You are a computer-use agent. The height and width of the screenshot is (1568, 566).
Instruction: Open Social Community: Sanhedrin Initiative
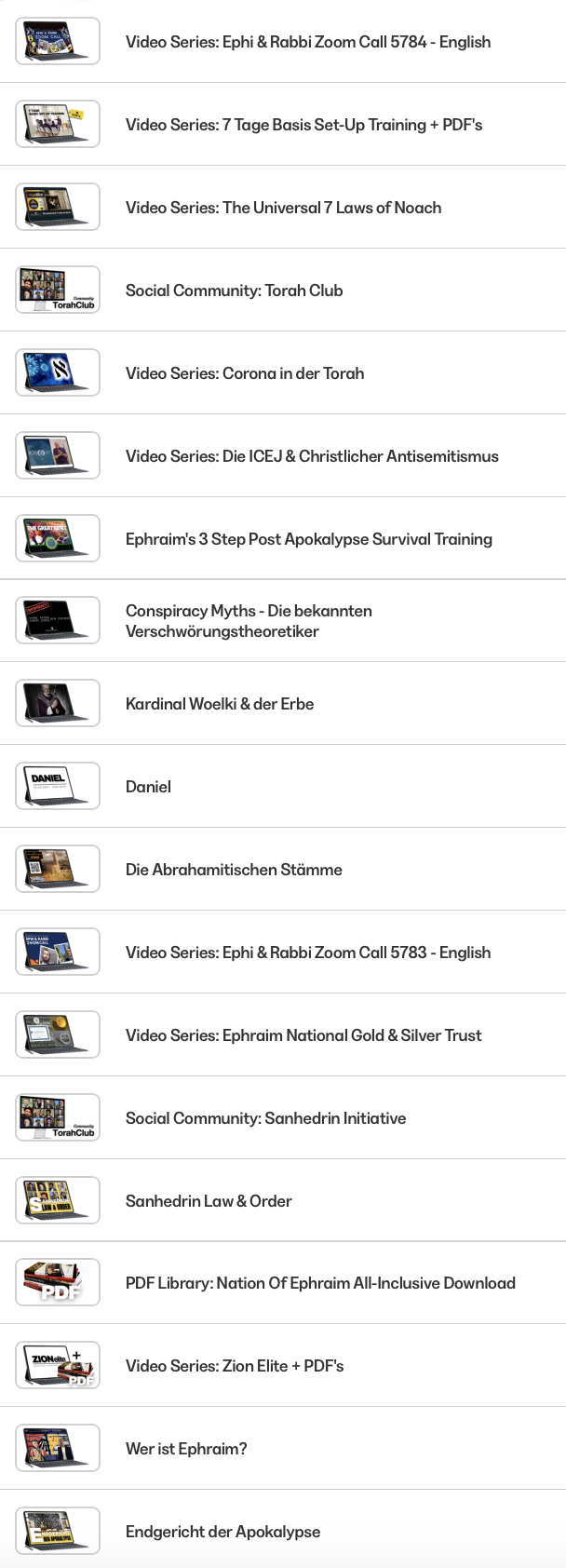265,1118
